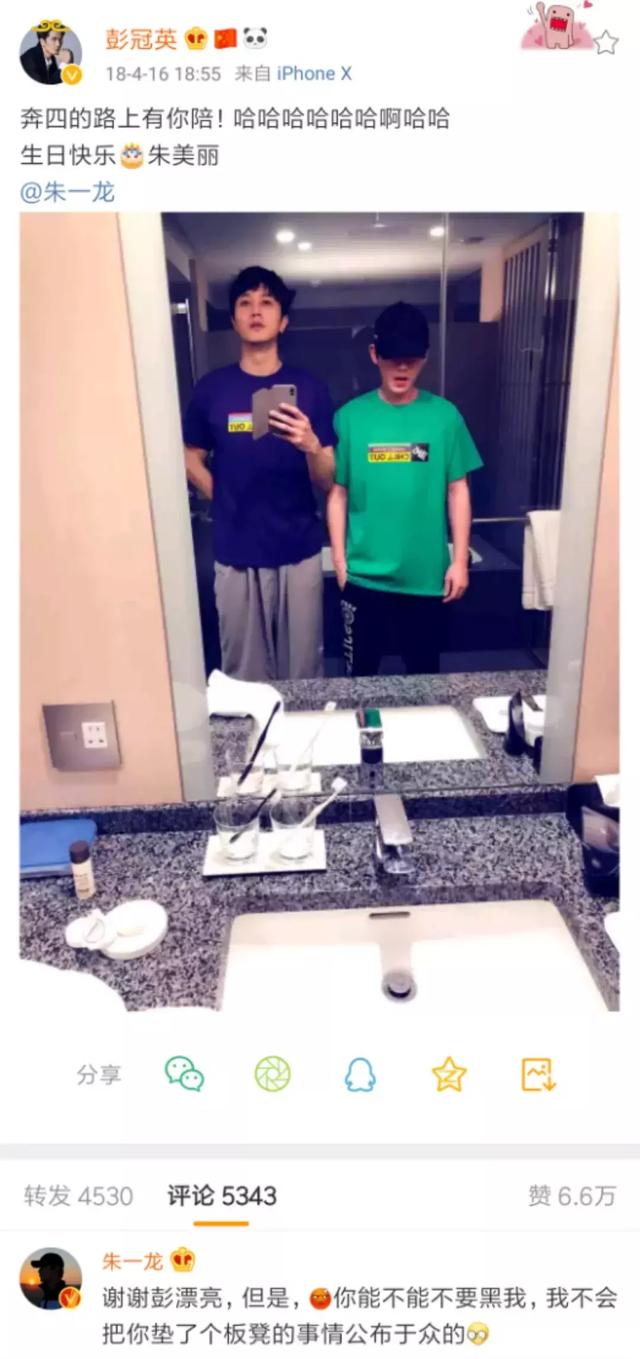Save the post image via the download icon

coord(538,1075)
